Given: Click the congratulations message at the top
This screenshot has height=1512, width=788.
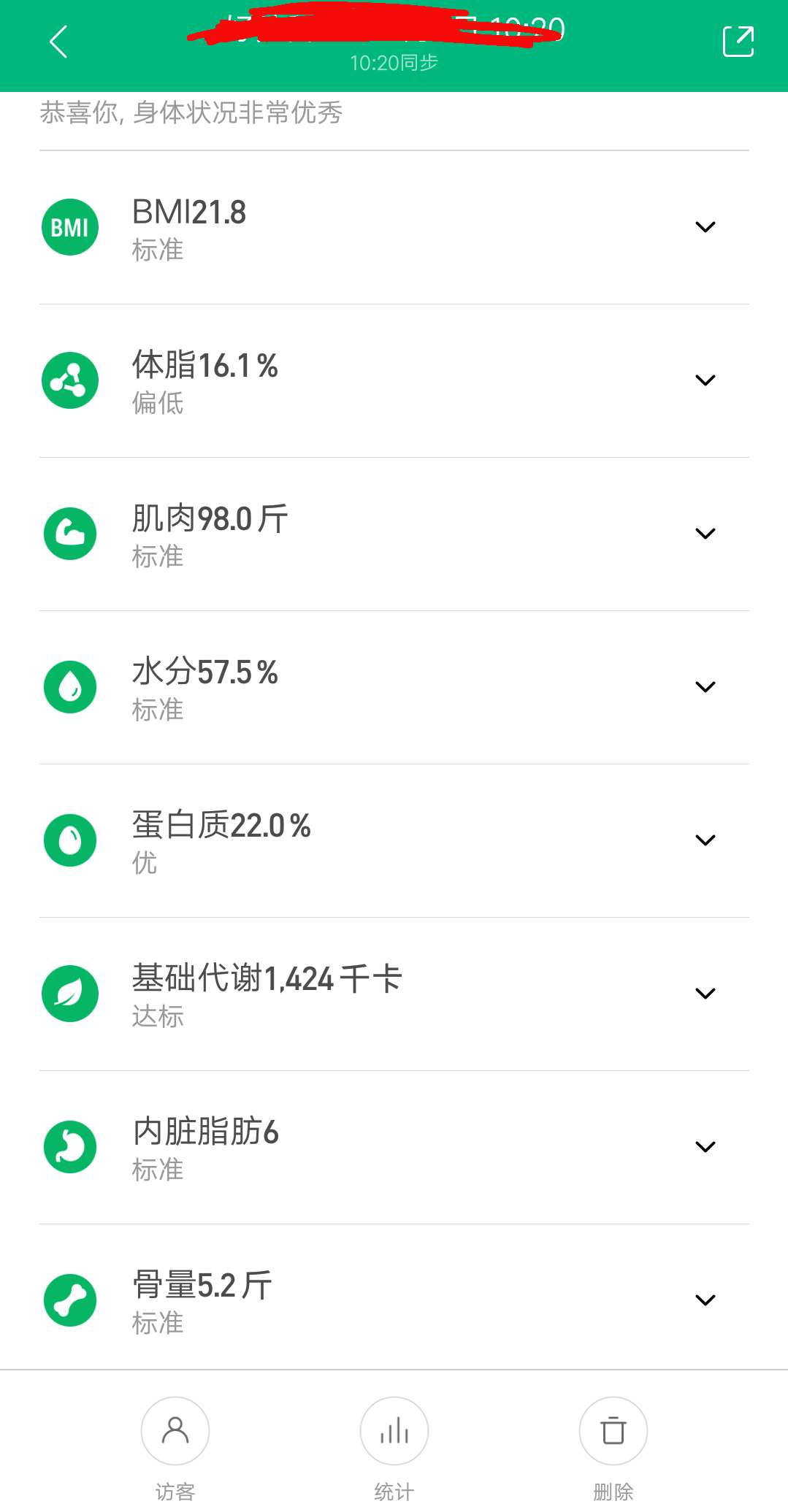Looking at the screenshot, I should (191, 114).
